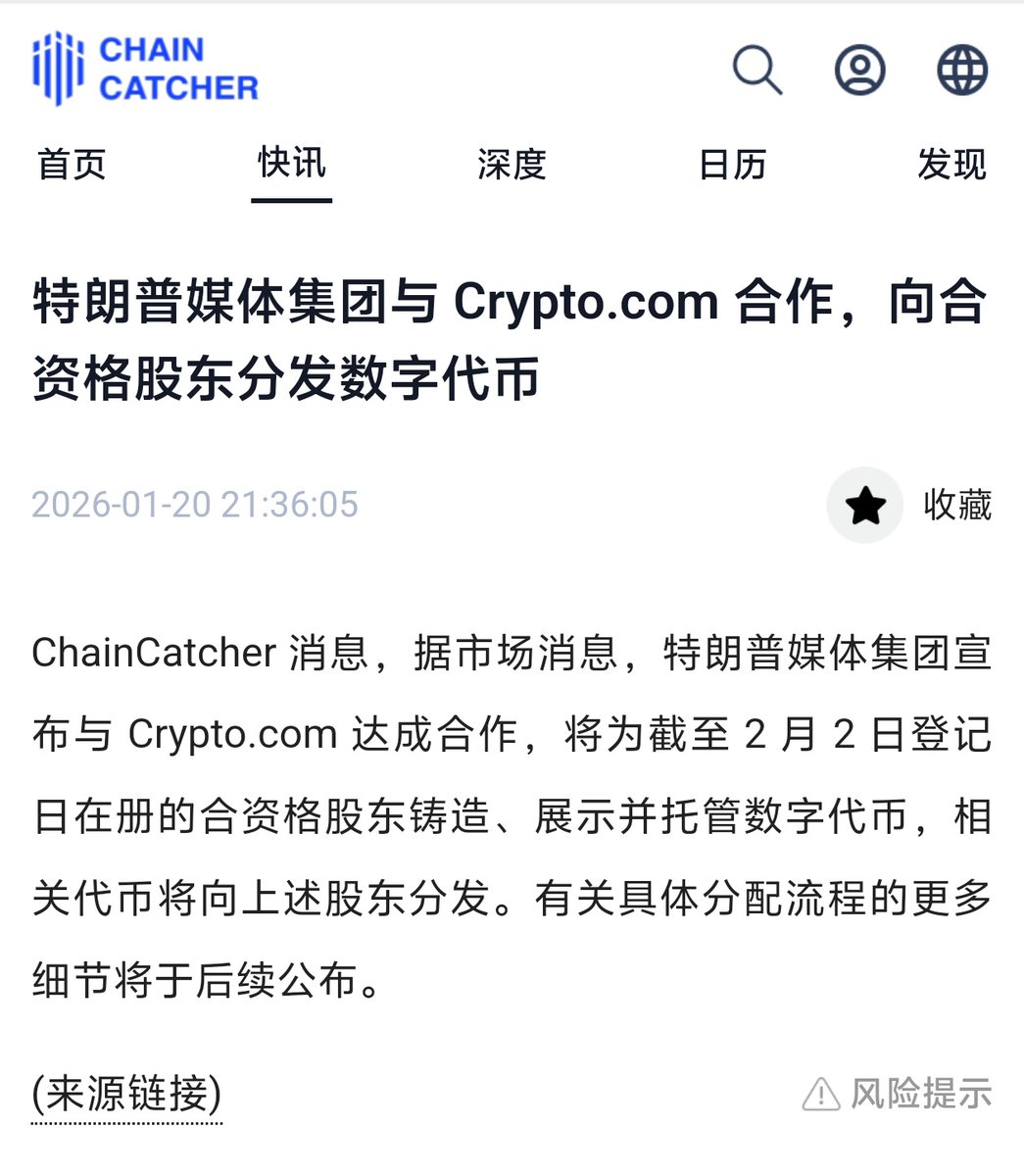Go to ChainCatcher homepage via logo
The image size is (1024, 1176).
[145, 69]
